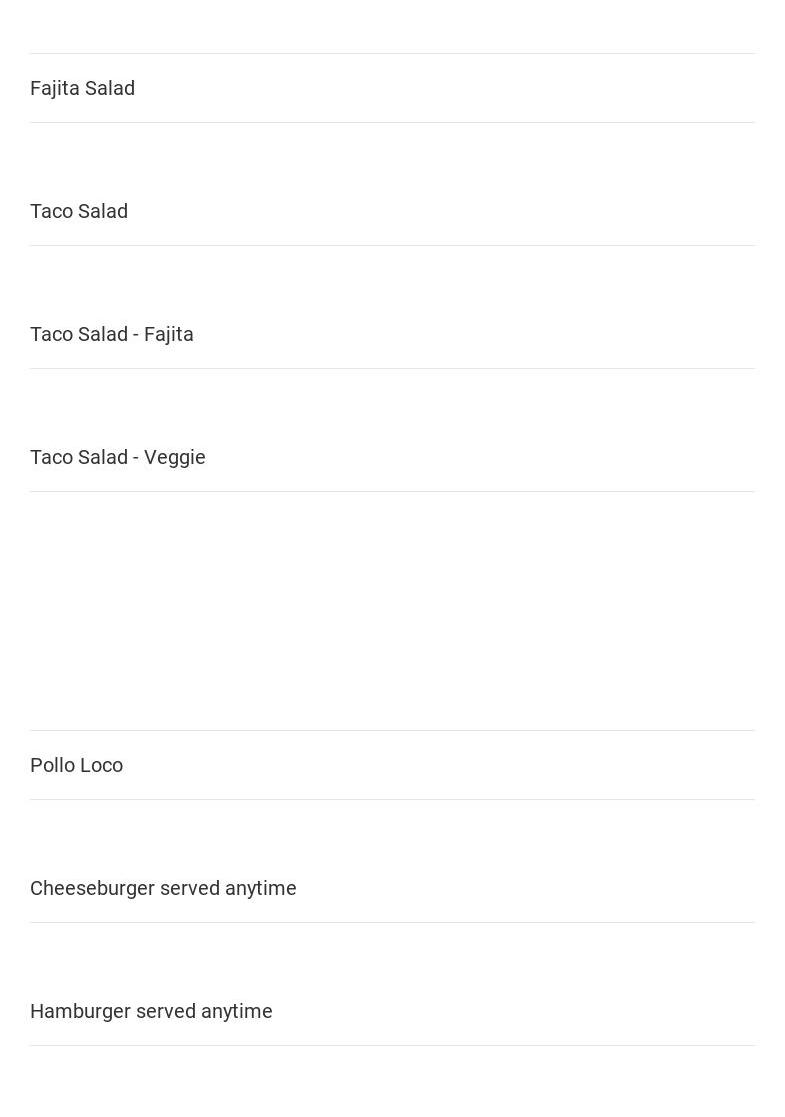Select Taco Salad from the list
785x1117 pixels.
point(79,211)
